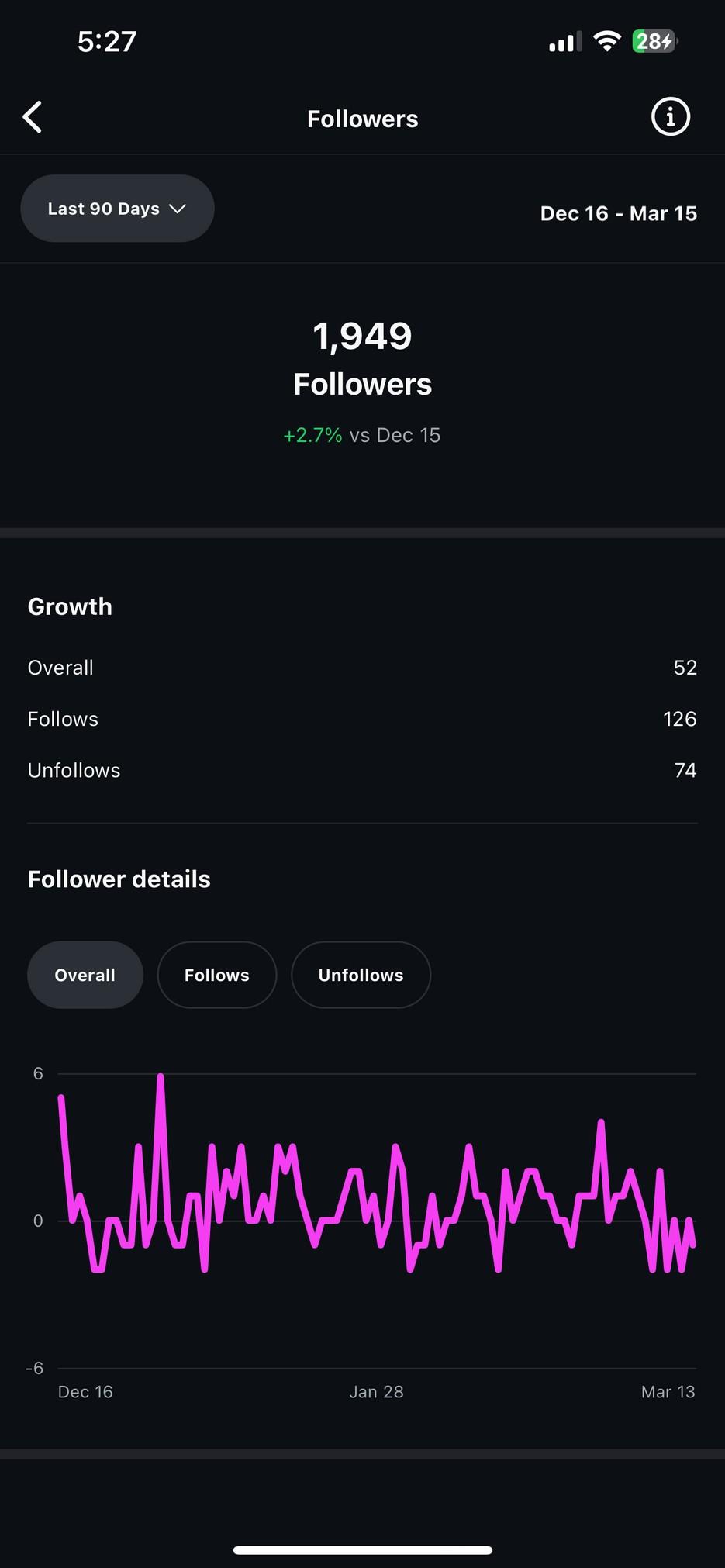Show the Unfollows chart

pos(361,975)
